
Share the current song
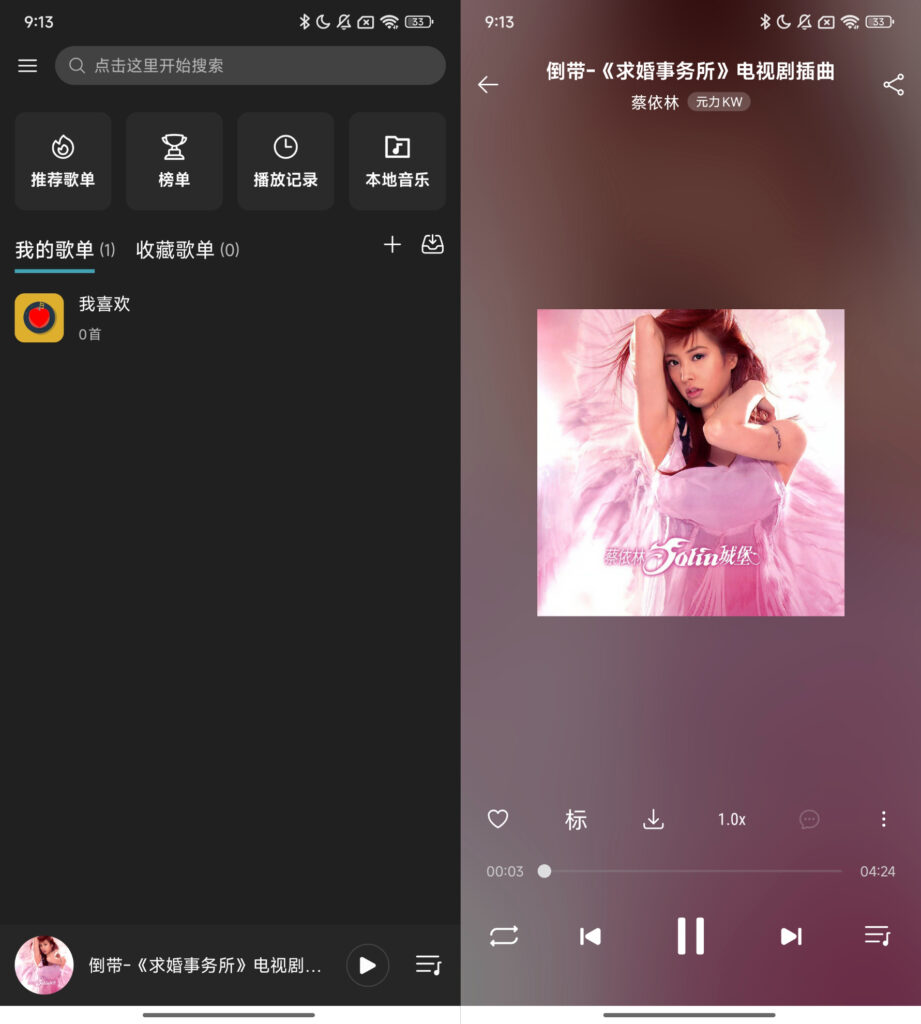point(893,85)
